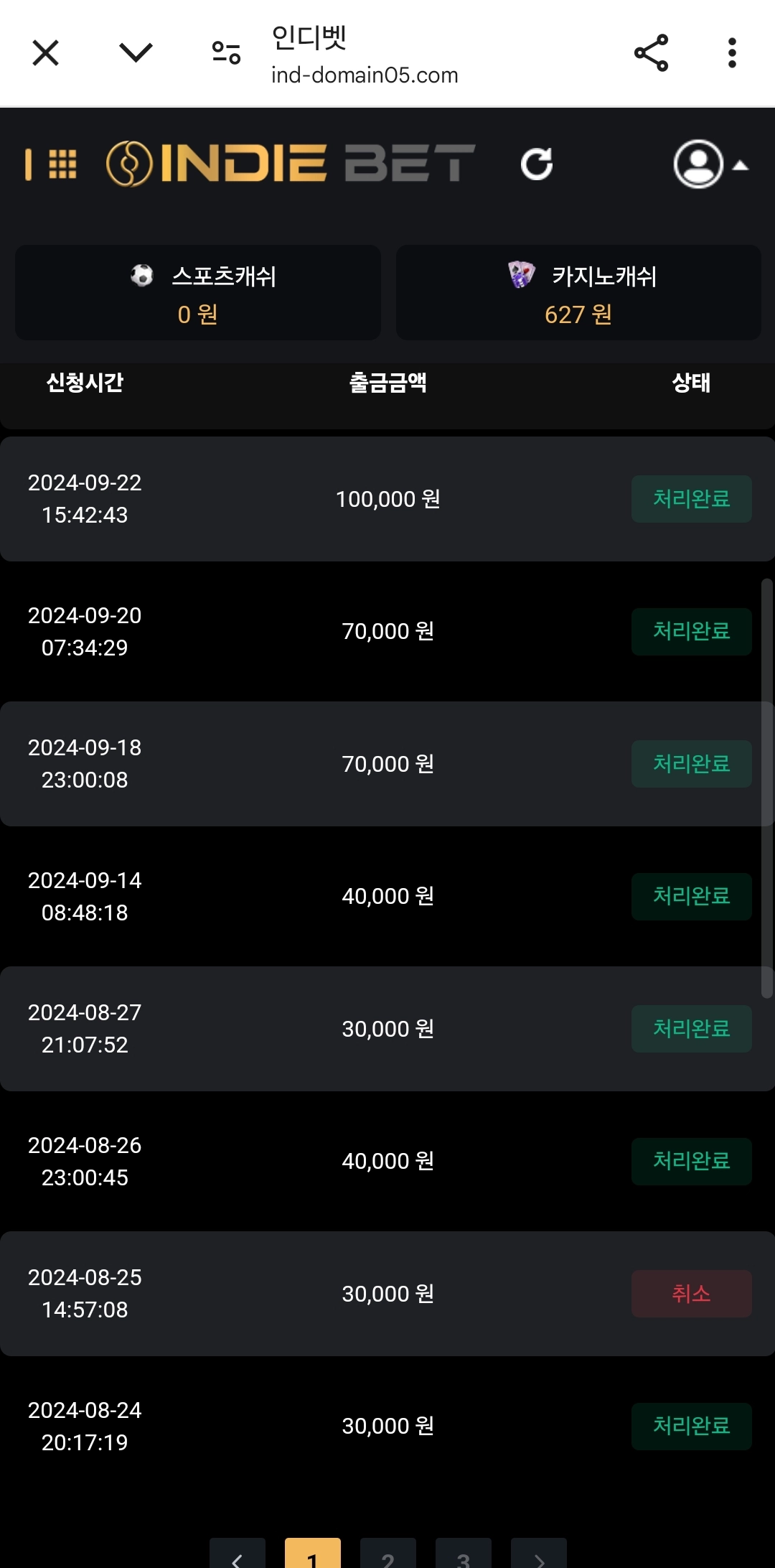The width and height of the screenshot is (775, 1568).
Task: Open the browser overflow menu
Action: point(732,53)
